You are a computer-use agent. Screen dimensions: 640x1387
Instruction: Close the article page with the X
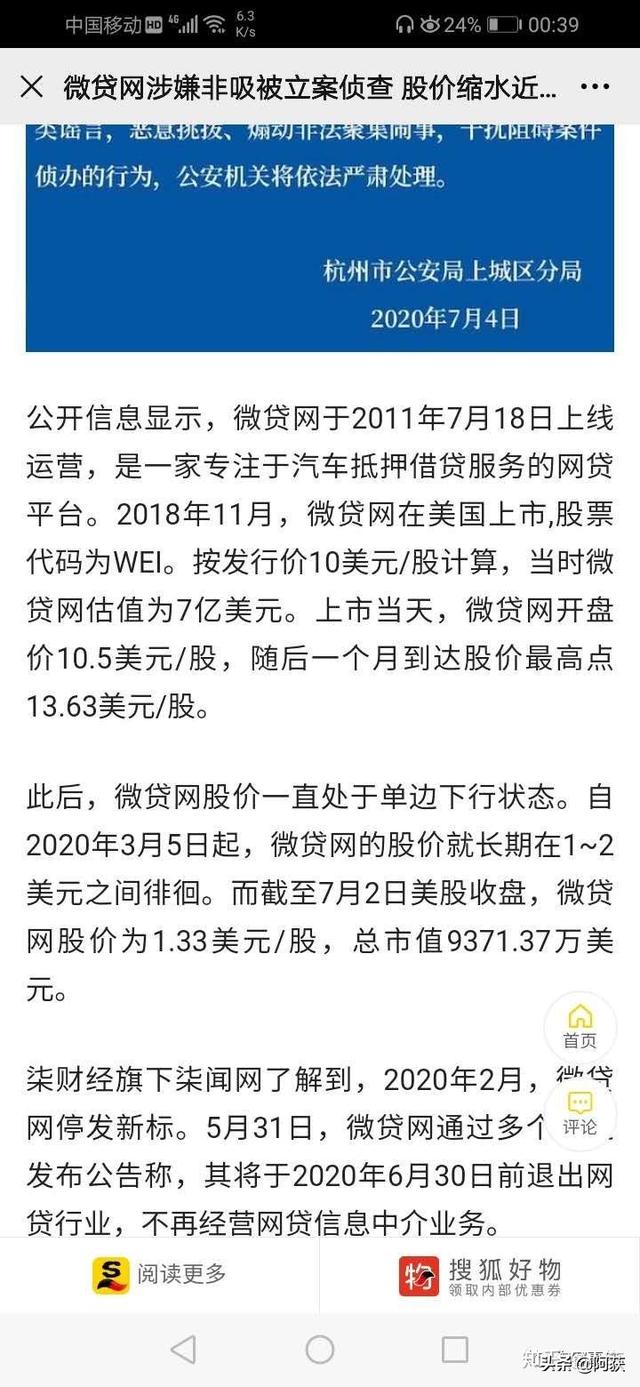point(32,87)
